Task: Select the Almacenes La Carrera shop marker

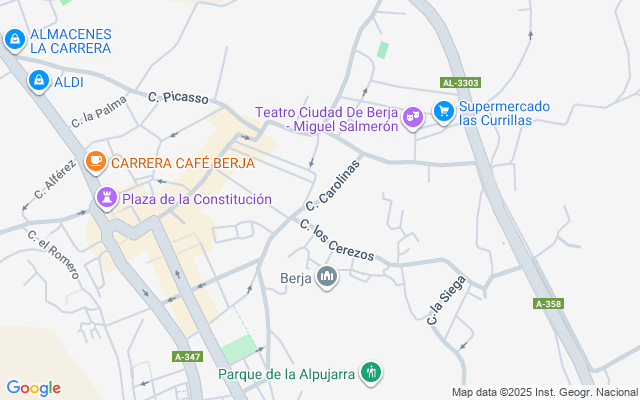Action: [x=15, y=40]
